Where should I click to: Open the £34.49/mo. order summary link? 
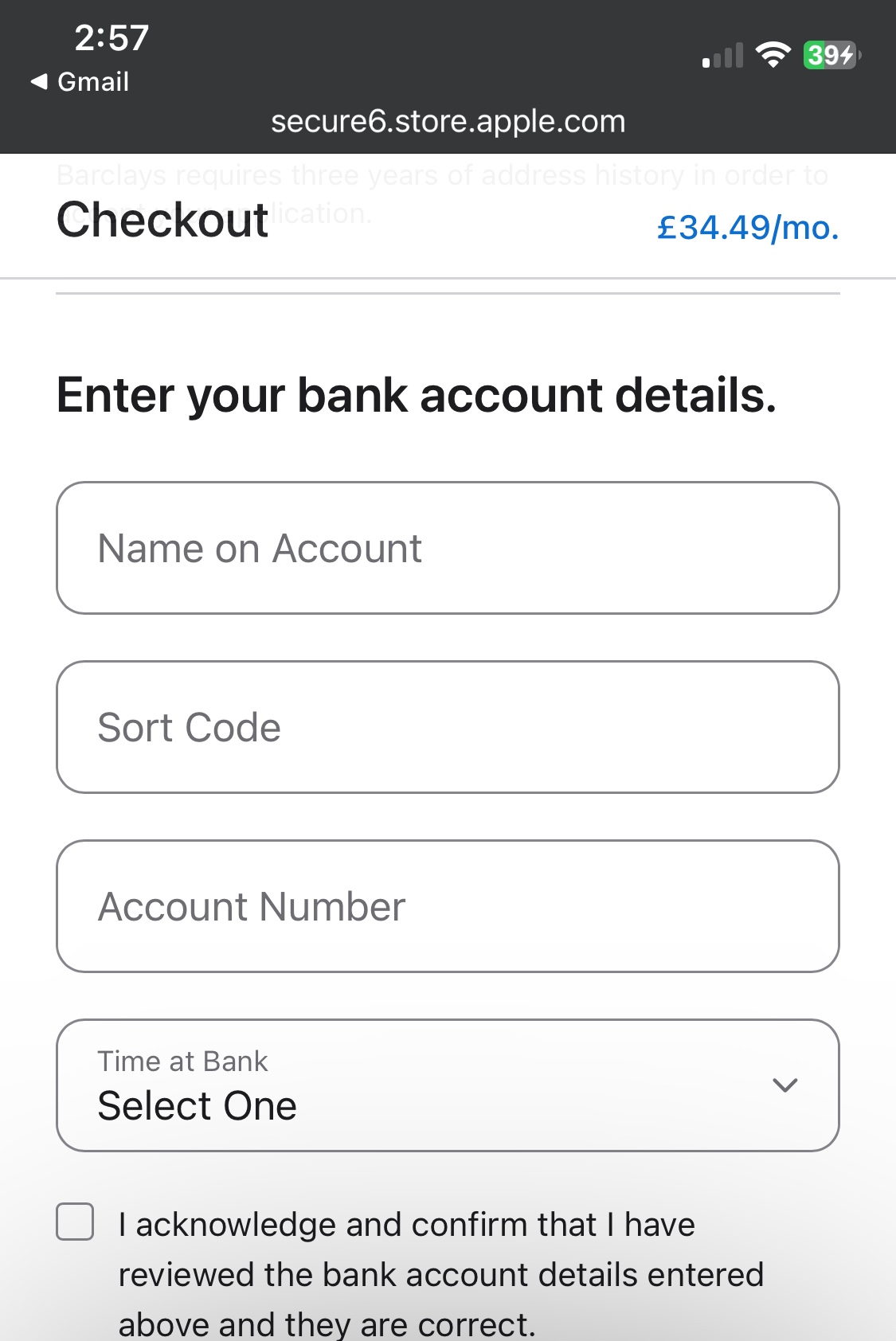[748, 228]
